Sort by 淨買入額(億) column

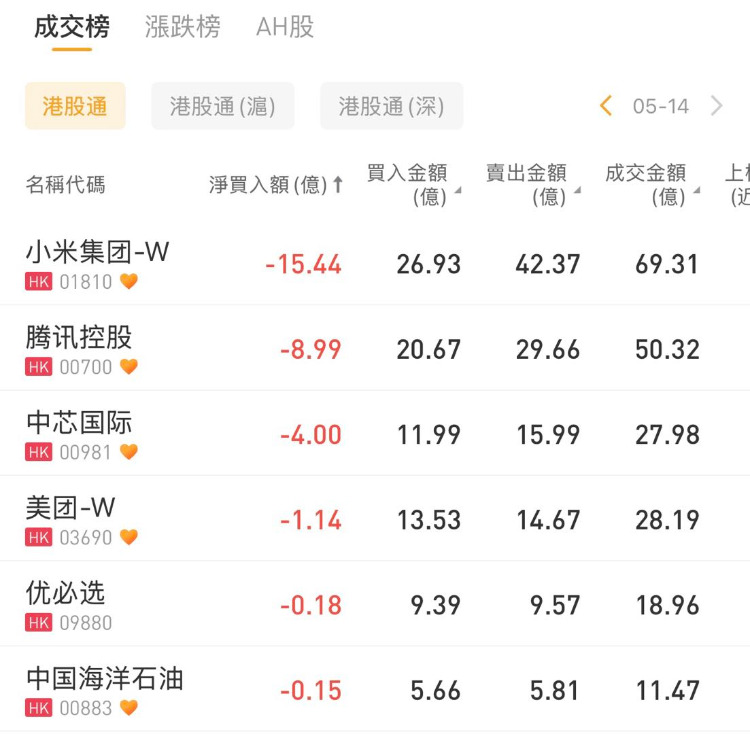pos(276,185)
